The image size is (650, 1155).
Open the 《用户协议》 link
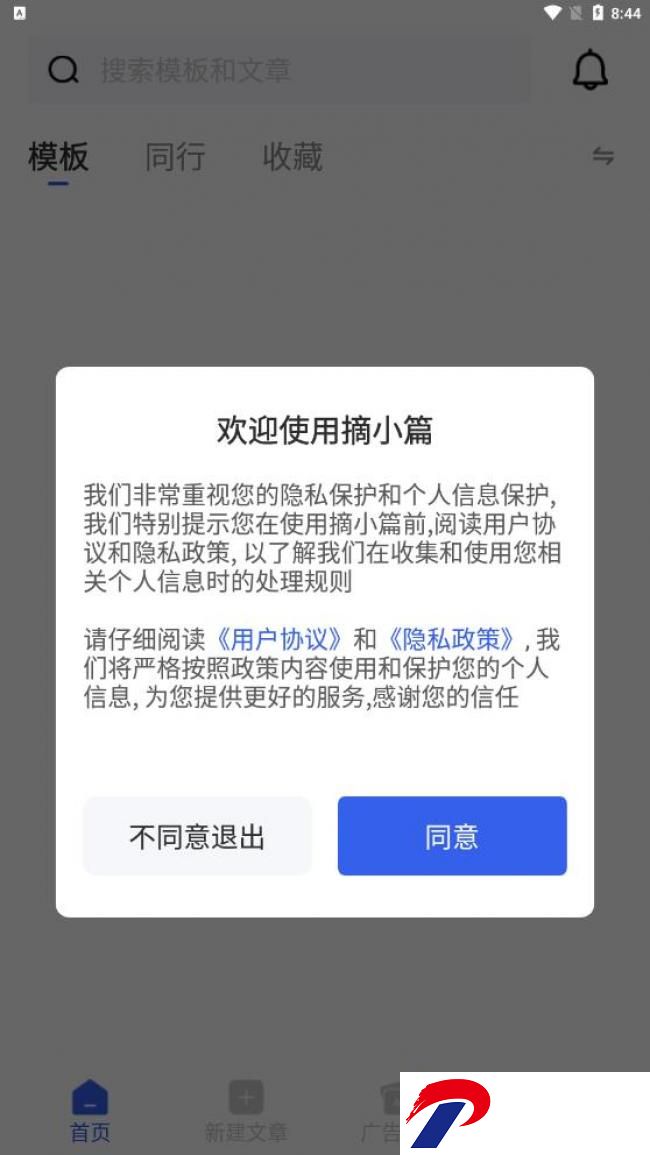click(280, 639)
